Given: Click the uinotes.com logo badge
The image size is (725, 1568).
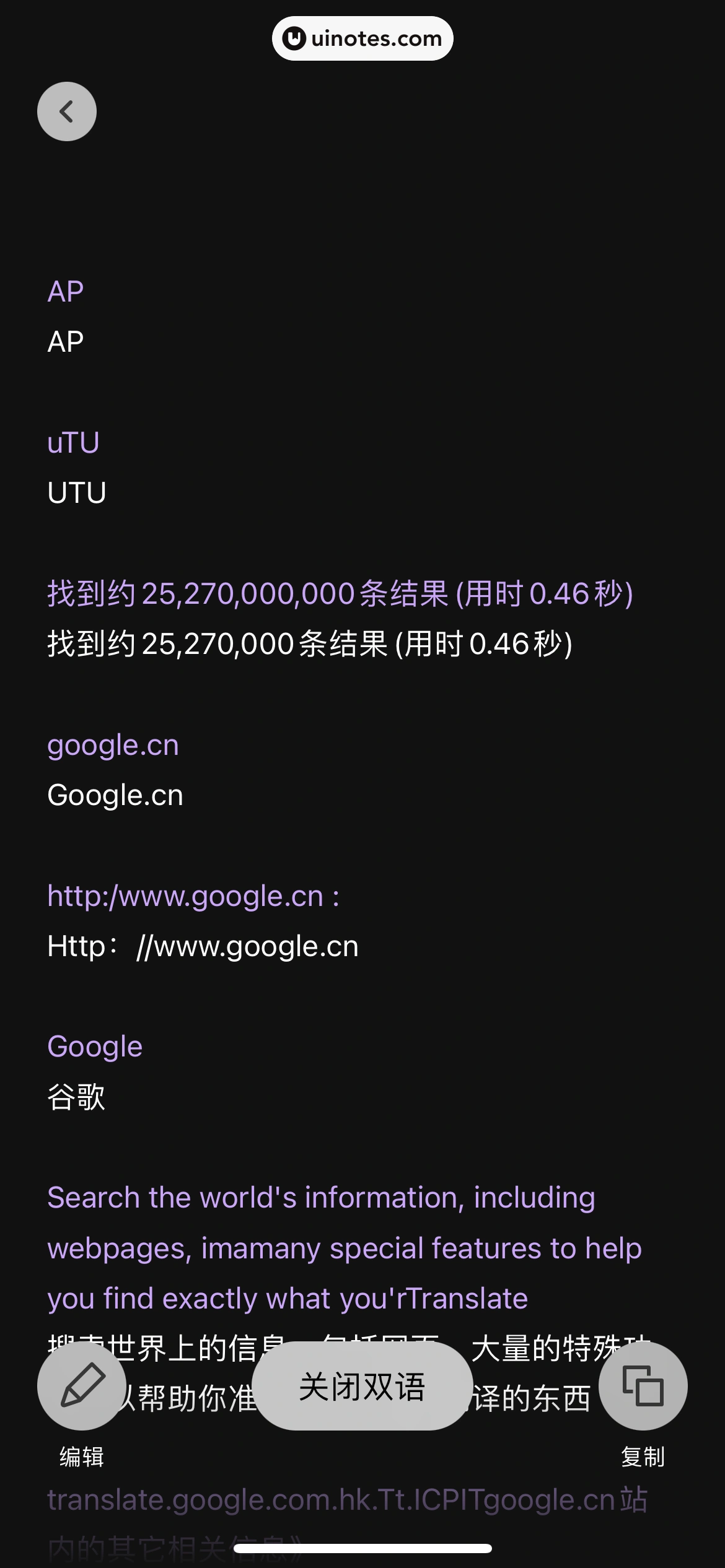Looking at the screenshot, I should [362, 38].
